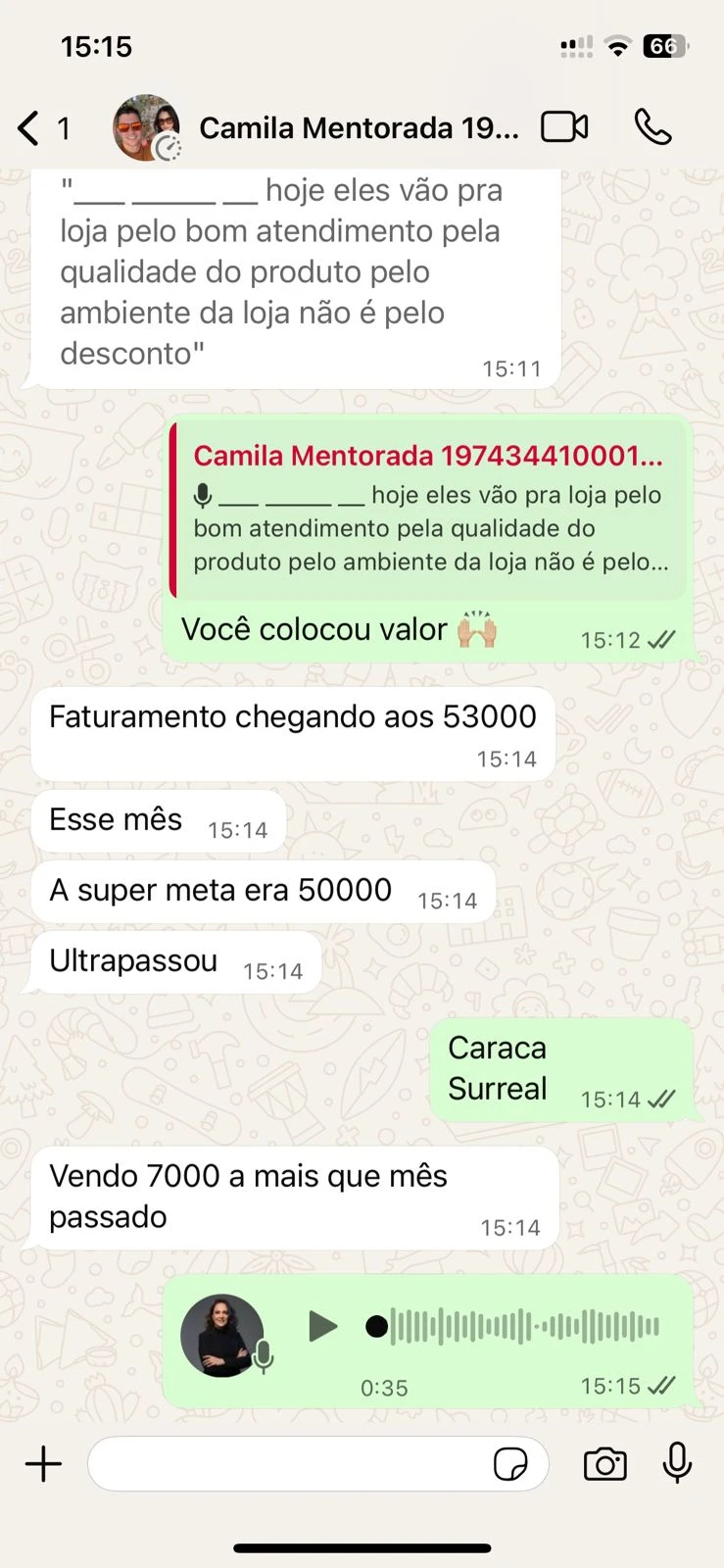Start a voice call with Camila
The height and width of the screenshot is (1568, 724).
click(x=652, y=127)
